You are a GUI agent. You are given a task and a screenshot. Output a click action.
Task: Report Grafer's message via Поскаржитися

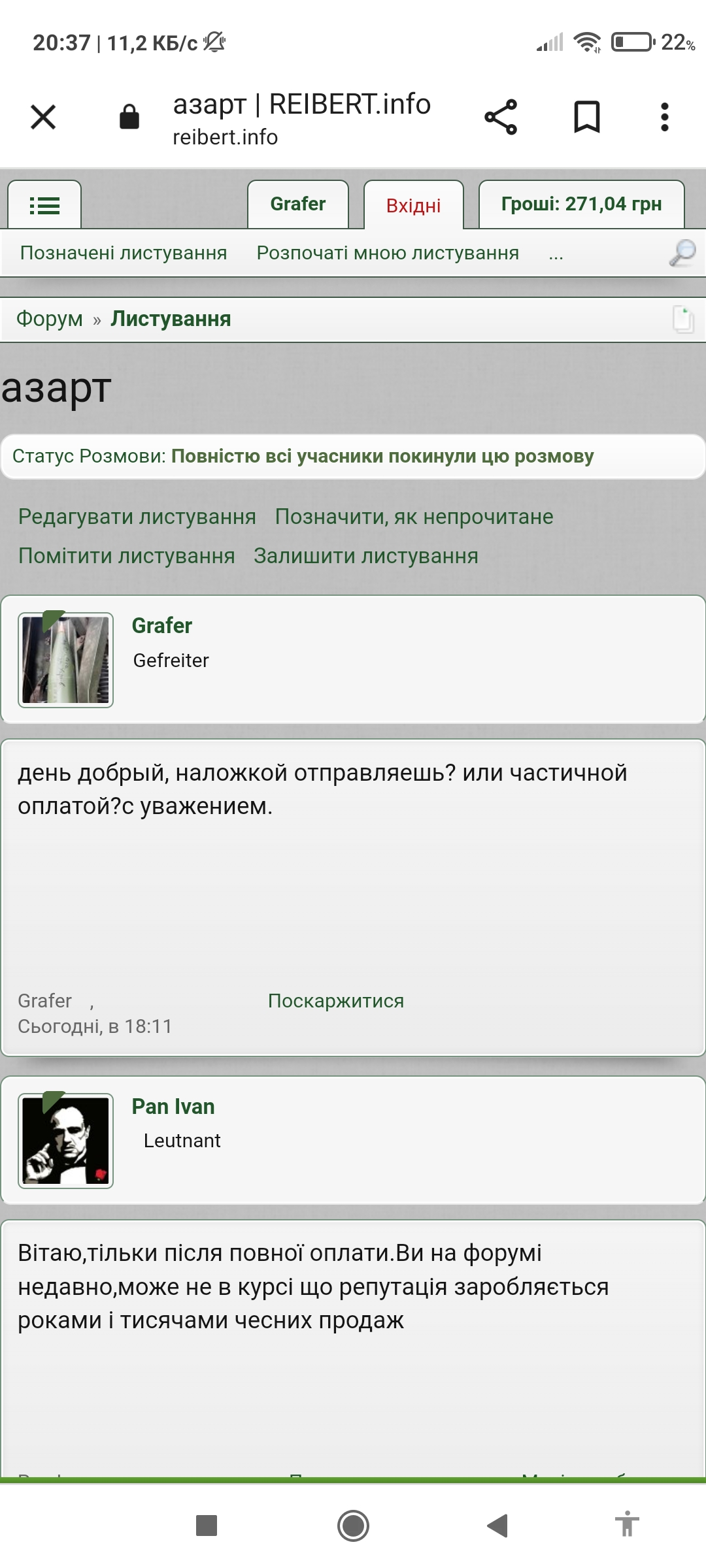tap(335, 1001)
